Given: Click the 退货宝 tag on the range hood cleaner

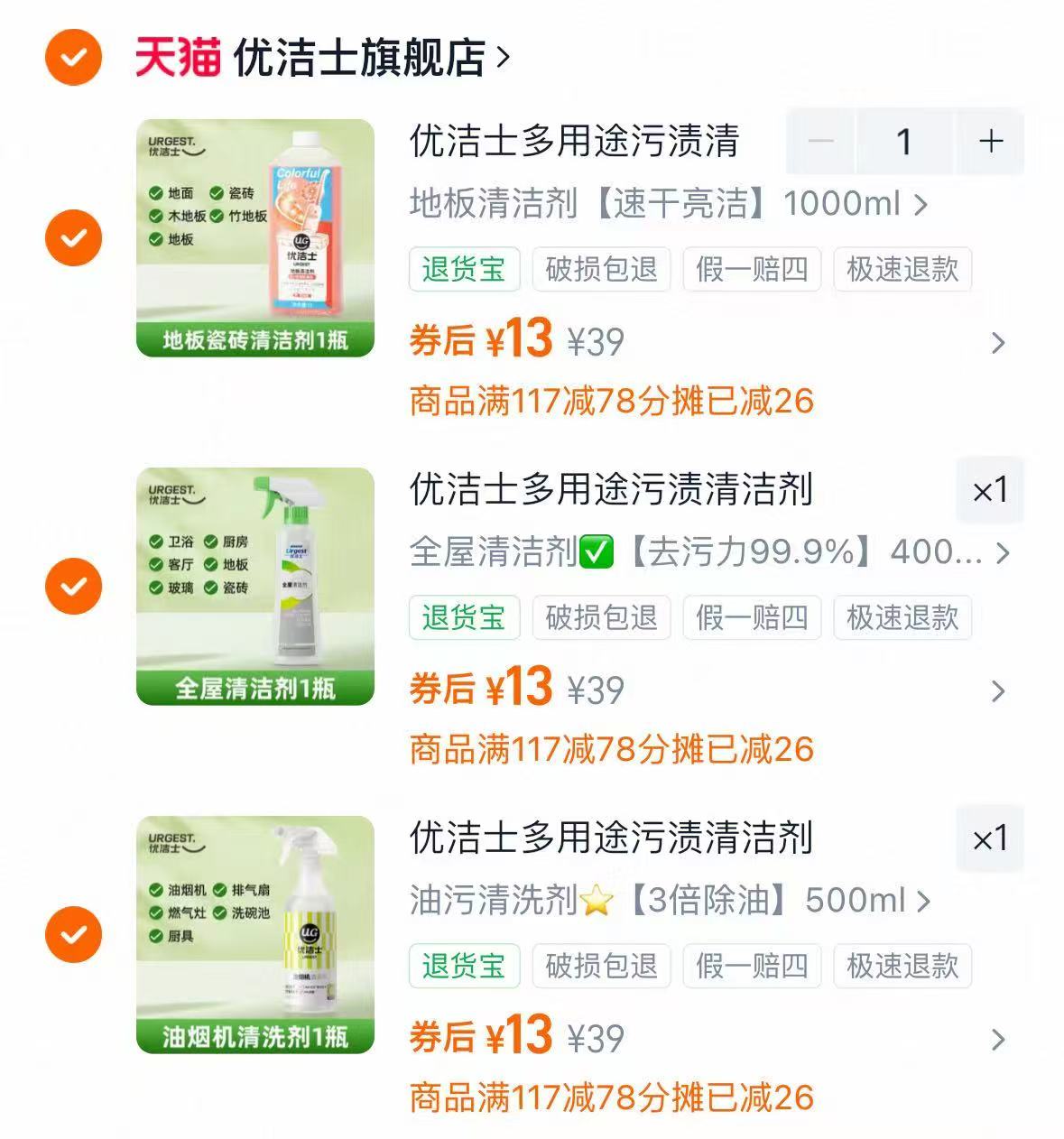Looking at the screenshot, I should (x=464, y=966).
